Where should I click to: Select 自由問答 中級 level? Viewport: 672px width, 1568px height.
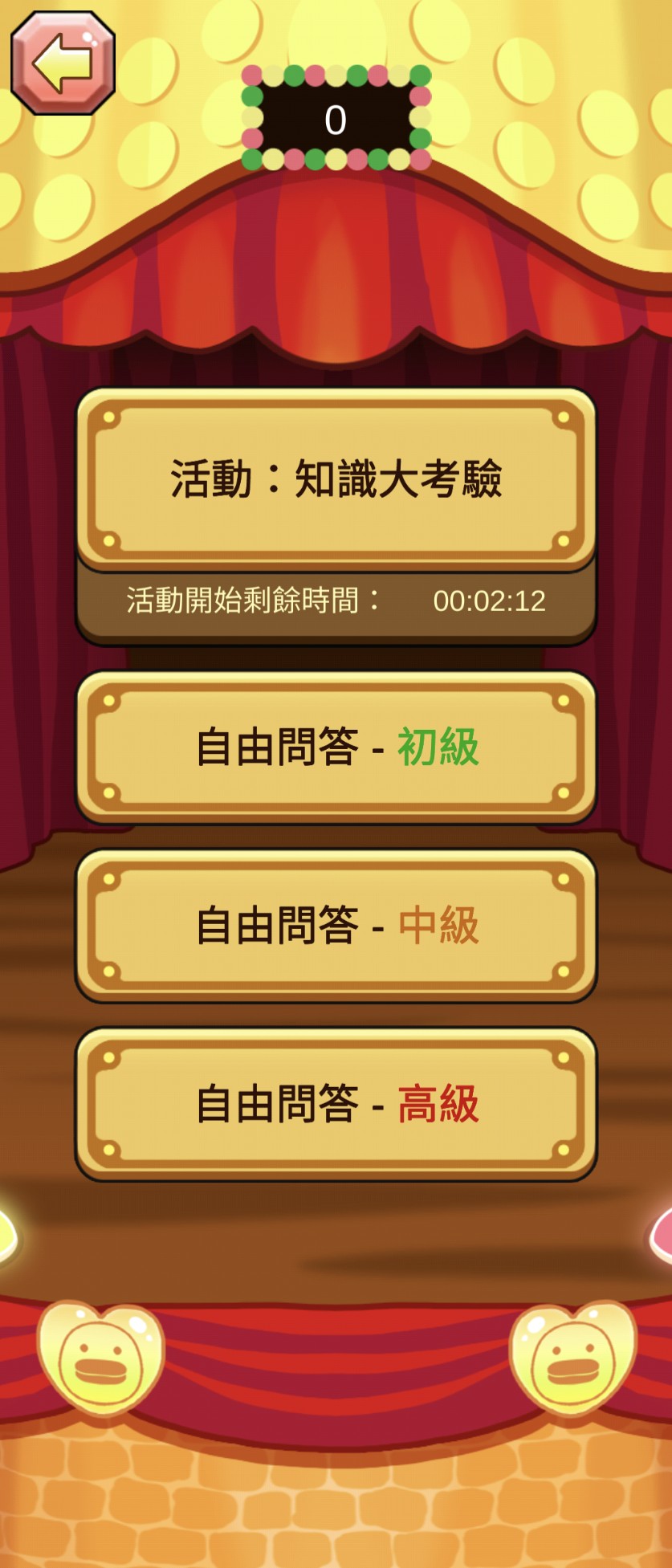pyautogui.click(x=336, y=925)
